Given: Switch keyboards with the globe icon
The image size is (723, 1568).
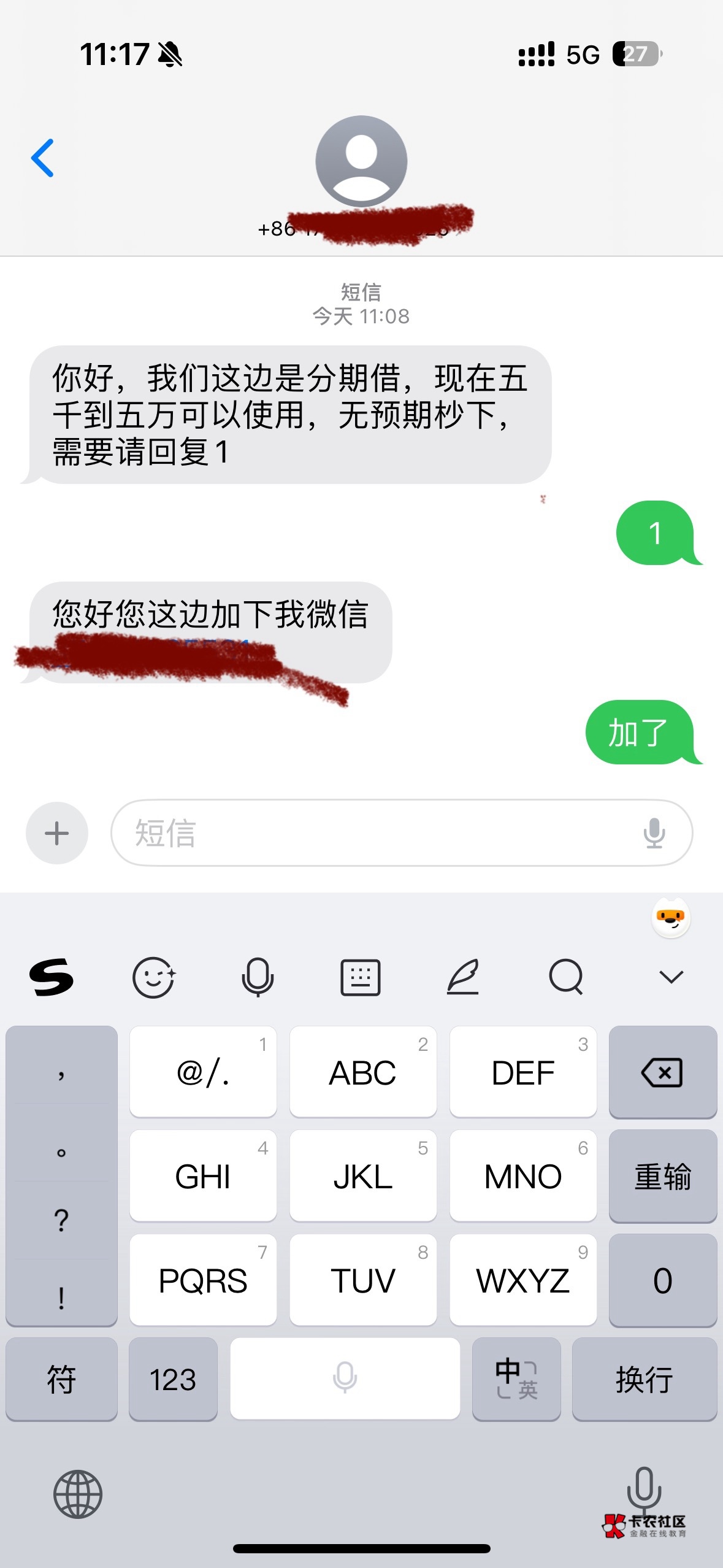Looking at the screenshot, I should point(78,1494).
